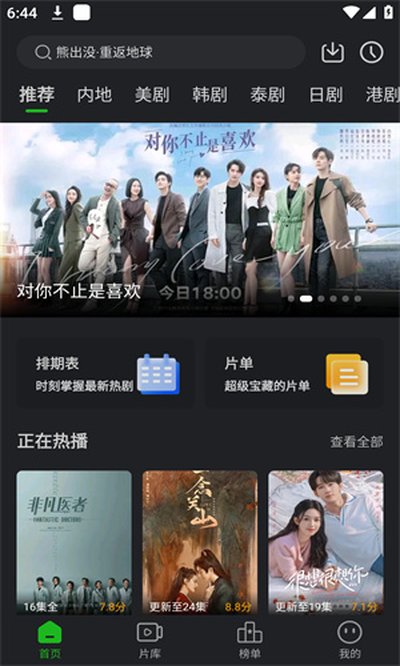Viewport: 400px width, 666px height.
Task: Tap the search box 熊出没·重返地球
Action: click(161, 53)
